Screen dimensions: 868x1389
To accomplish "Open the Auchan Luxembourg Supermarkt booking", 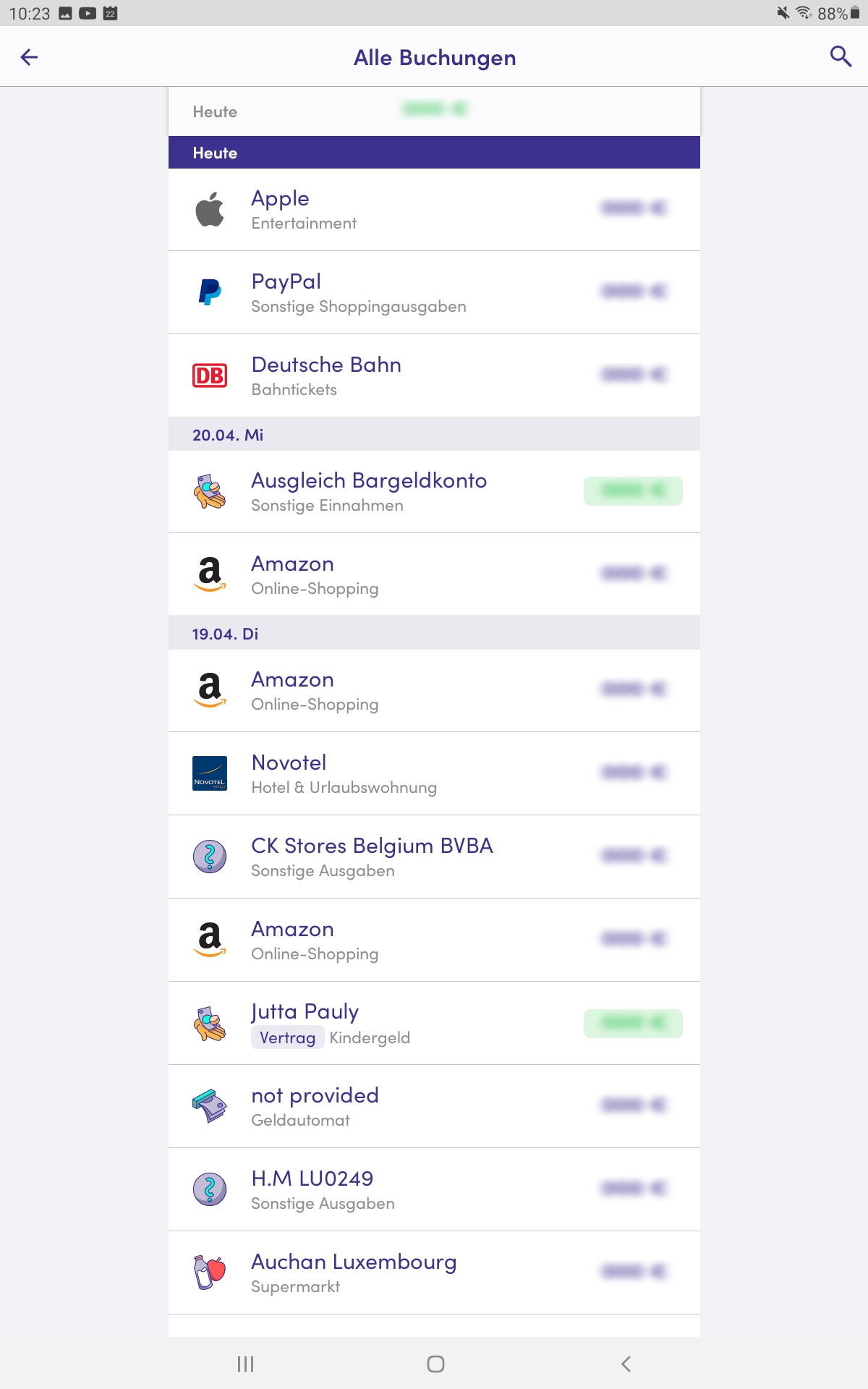I will [x=434, y=1273].
